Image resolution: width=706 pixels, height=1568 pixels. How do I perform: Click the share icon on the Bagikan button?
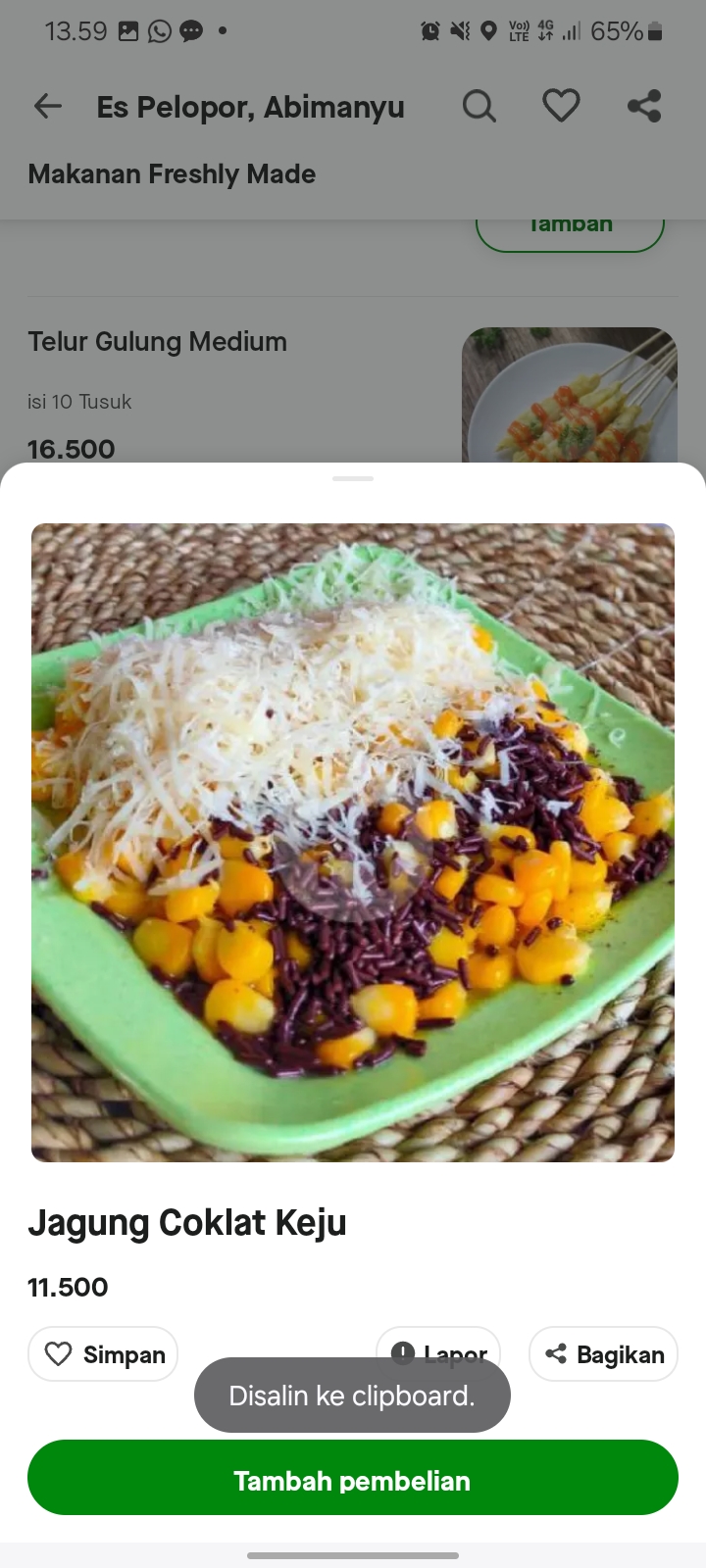555,1353
